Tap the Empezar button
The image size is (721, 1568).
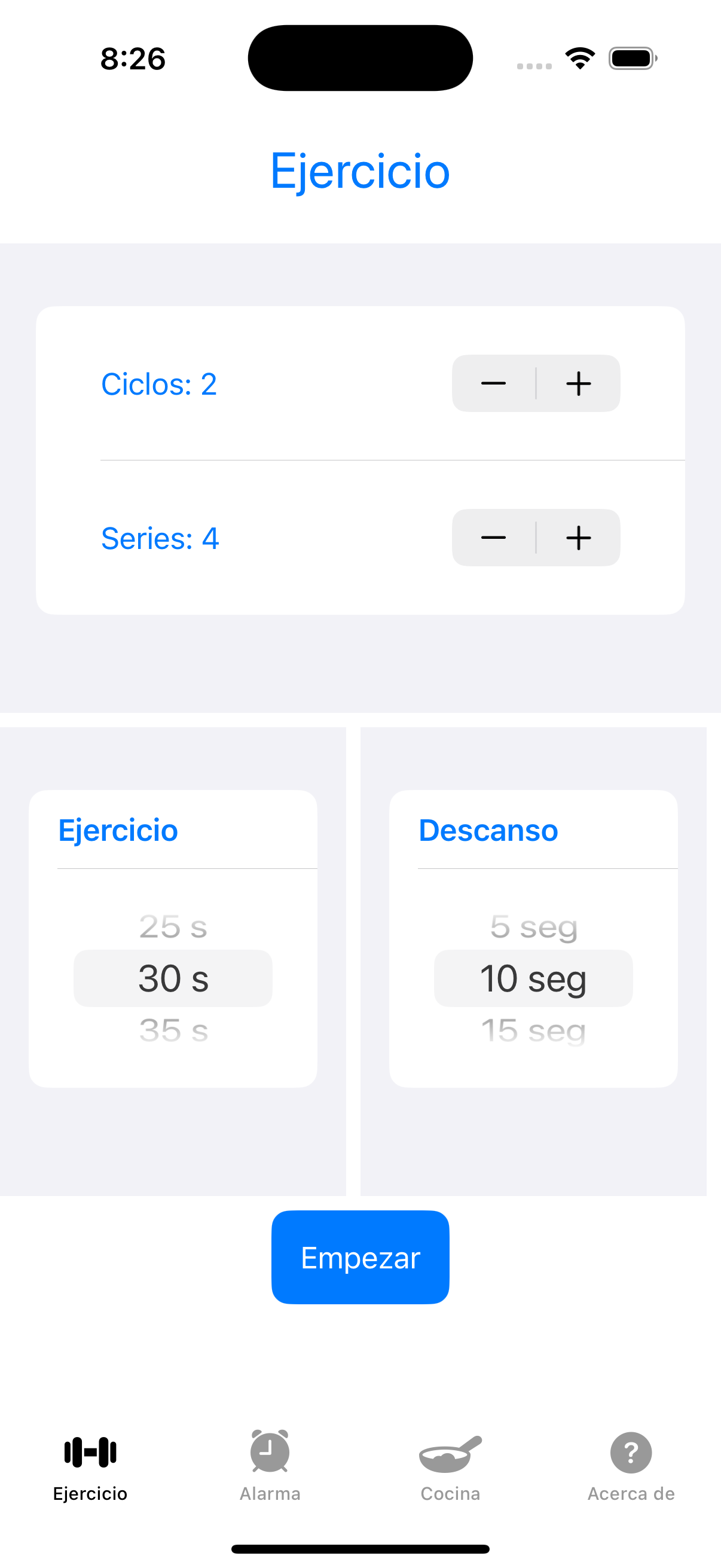(360, 1257)
